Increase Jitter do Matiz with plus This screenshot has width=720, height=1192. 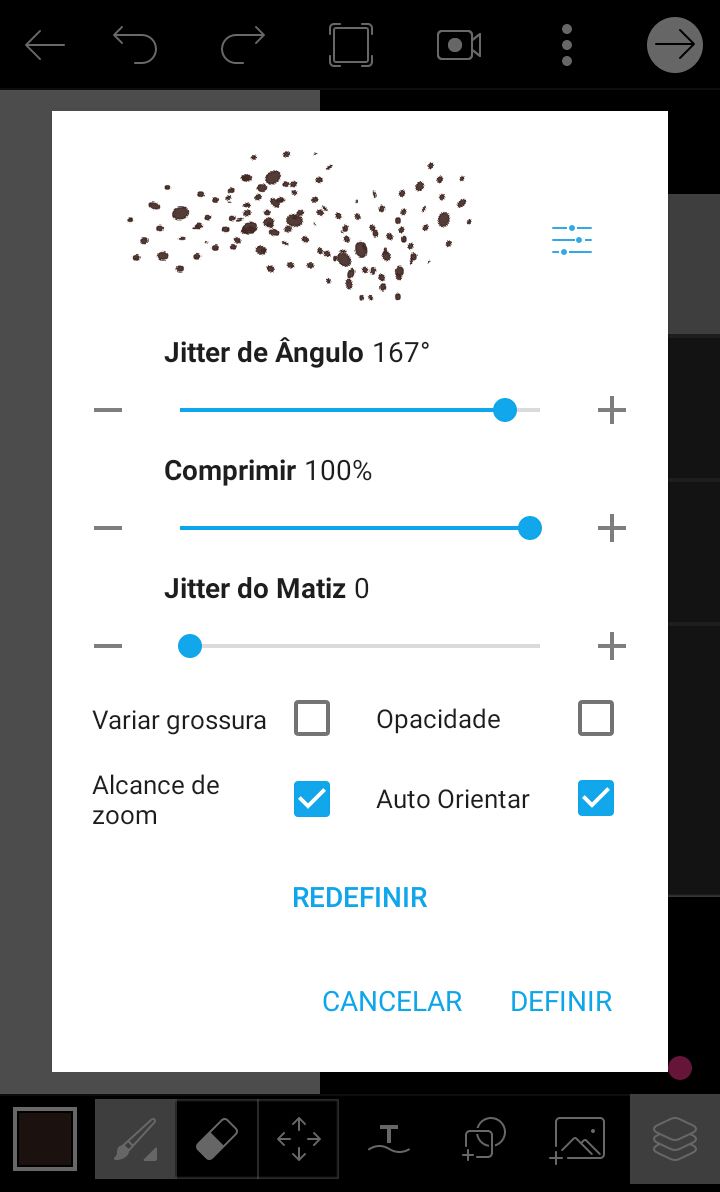[611, 646]
